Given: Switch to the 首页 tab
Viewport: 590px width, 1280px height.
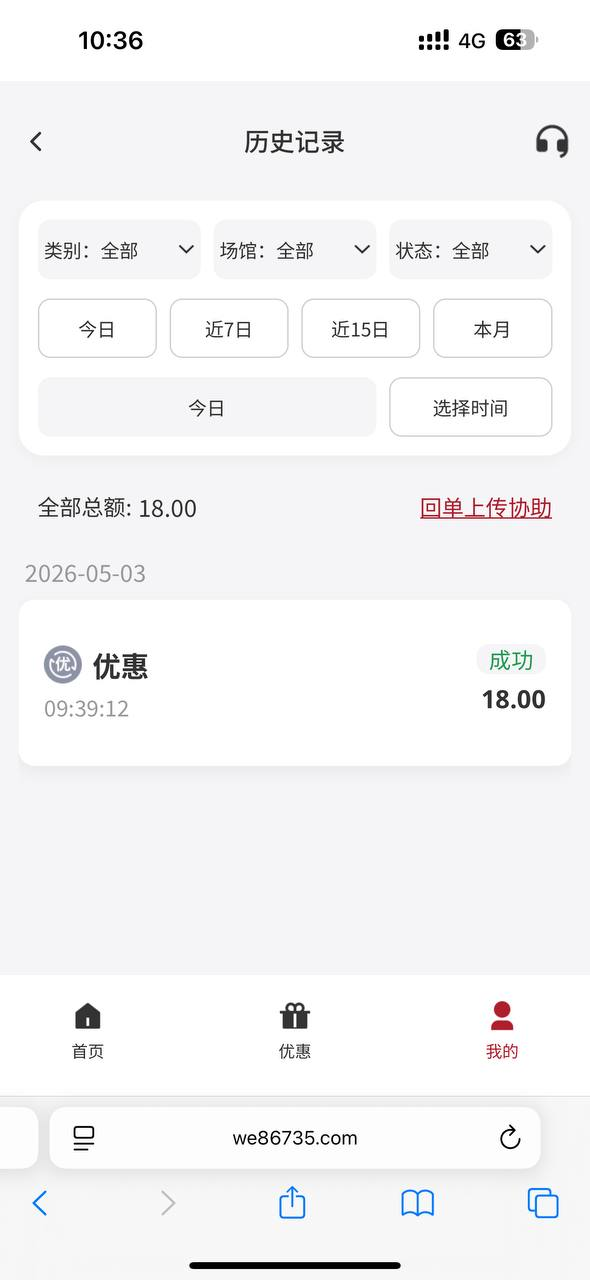Looking at the screenshot, I should (x=88, y=1031).
